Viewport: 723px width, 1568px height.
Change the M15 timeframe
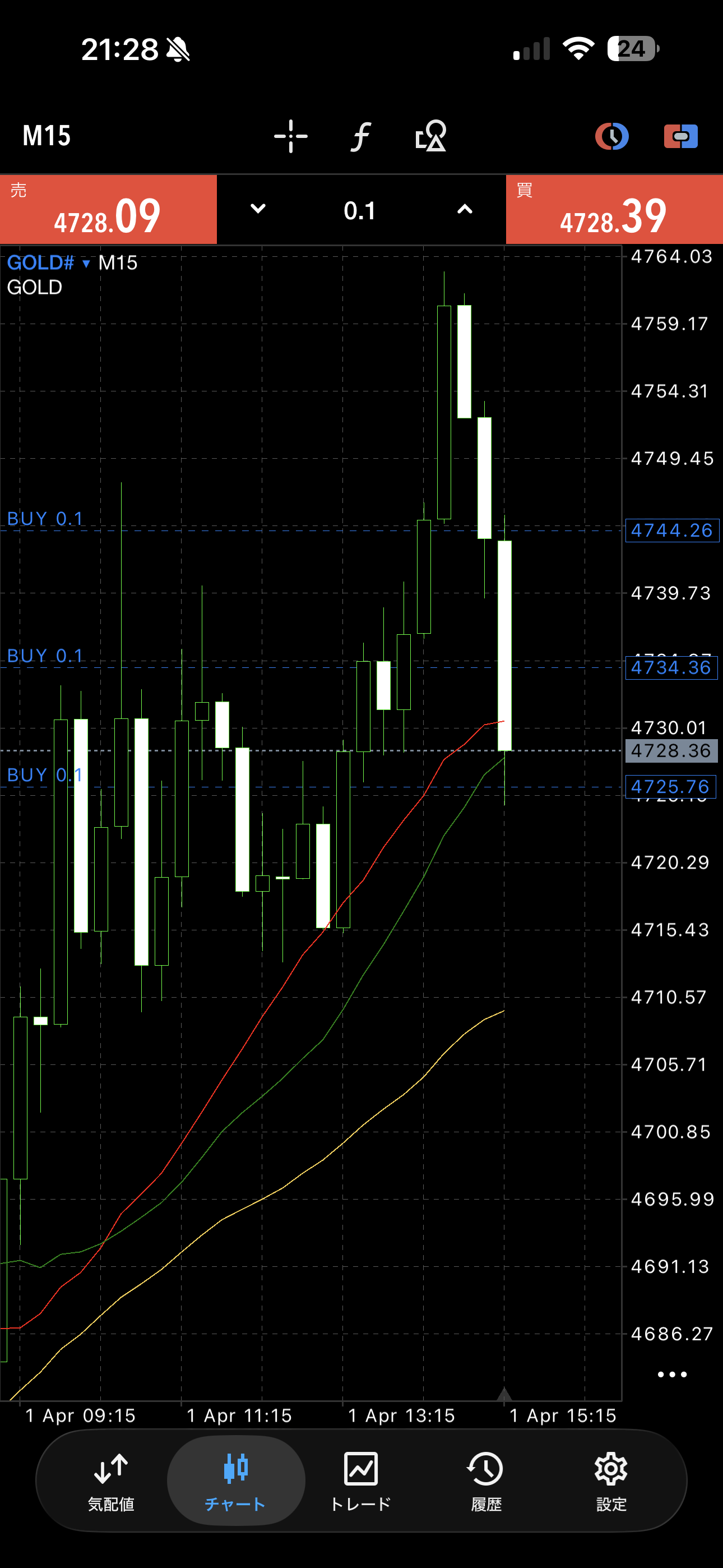point(47,136)
